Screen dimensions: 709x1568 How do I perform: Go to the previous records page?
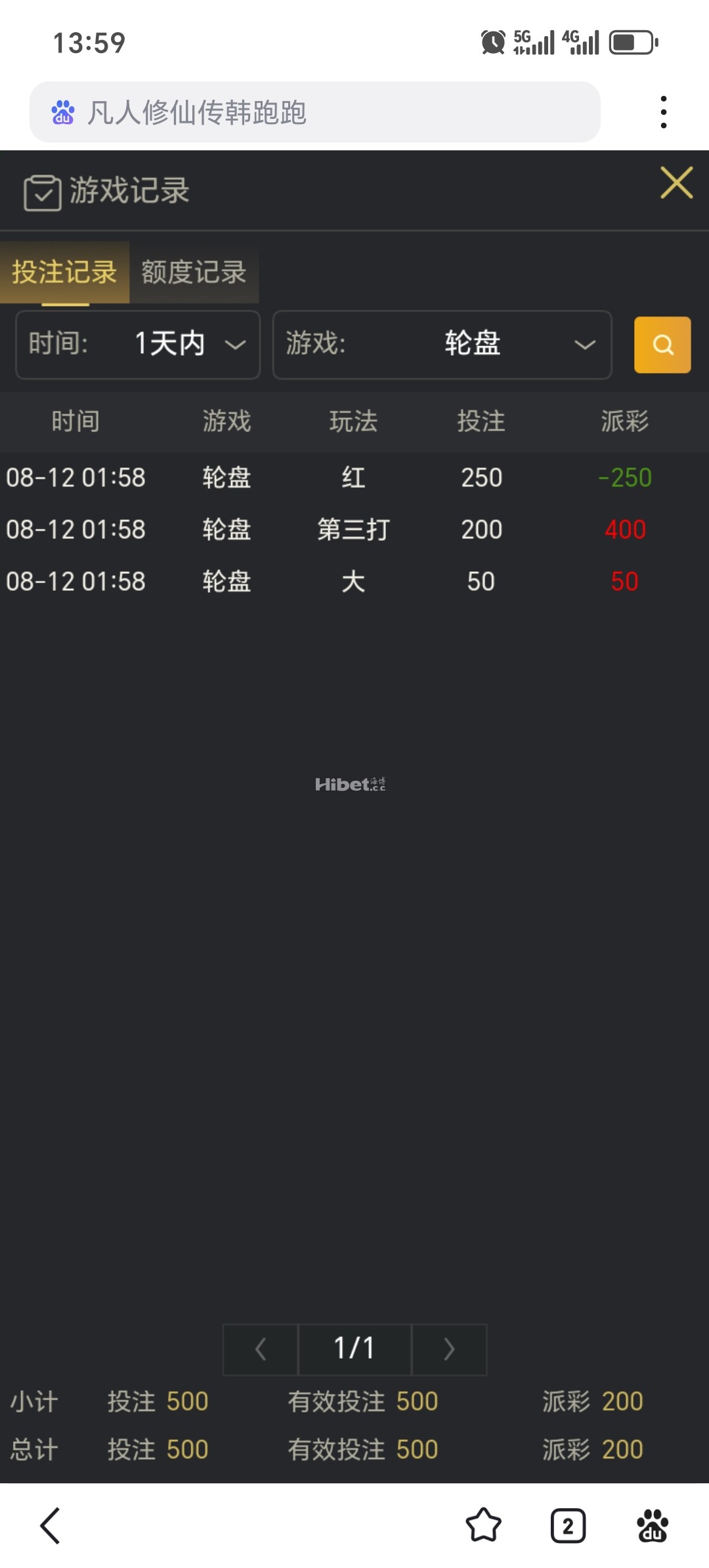[261, 1349]
